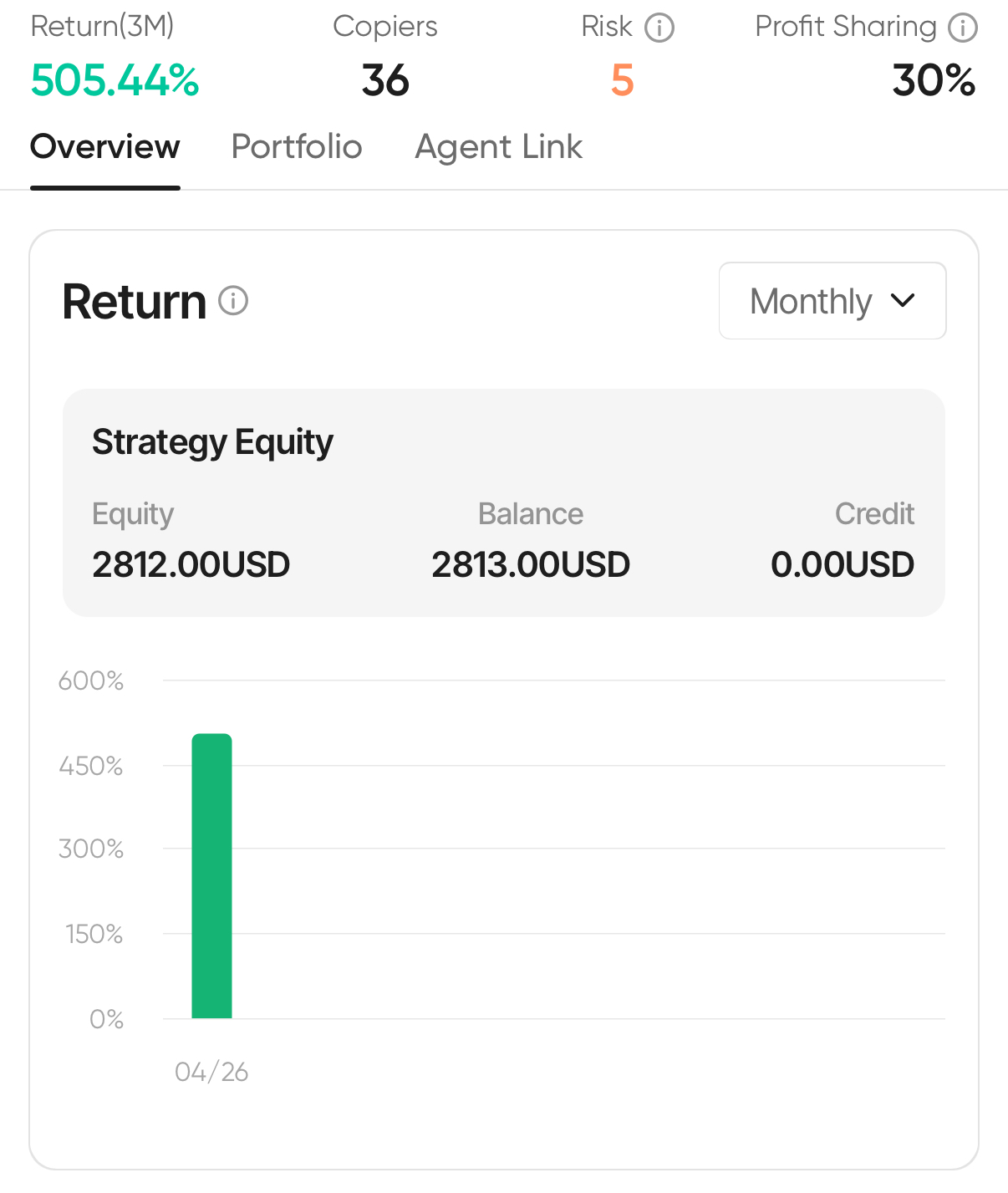1008x1193 pixels.
Task: Switch to the Portfolio tab
Action: (x=297, y=147)
